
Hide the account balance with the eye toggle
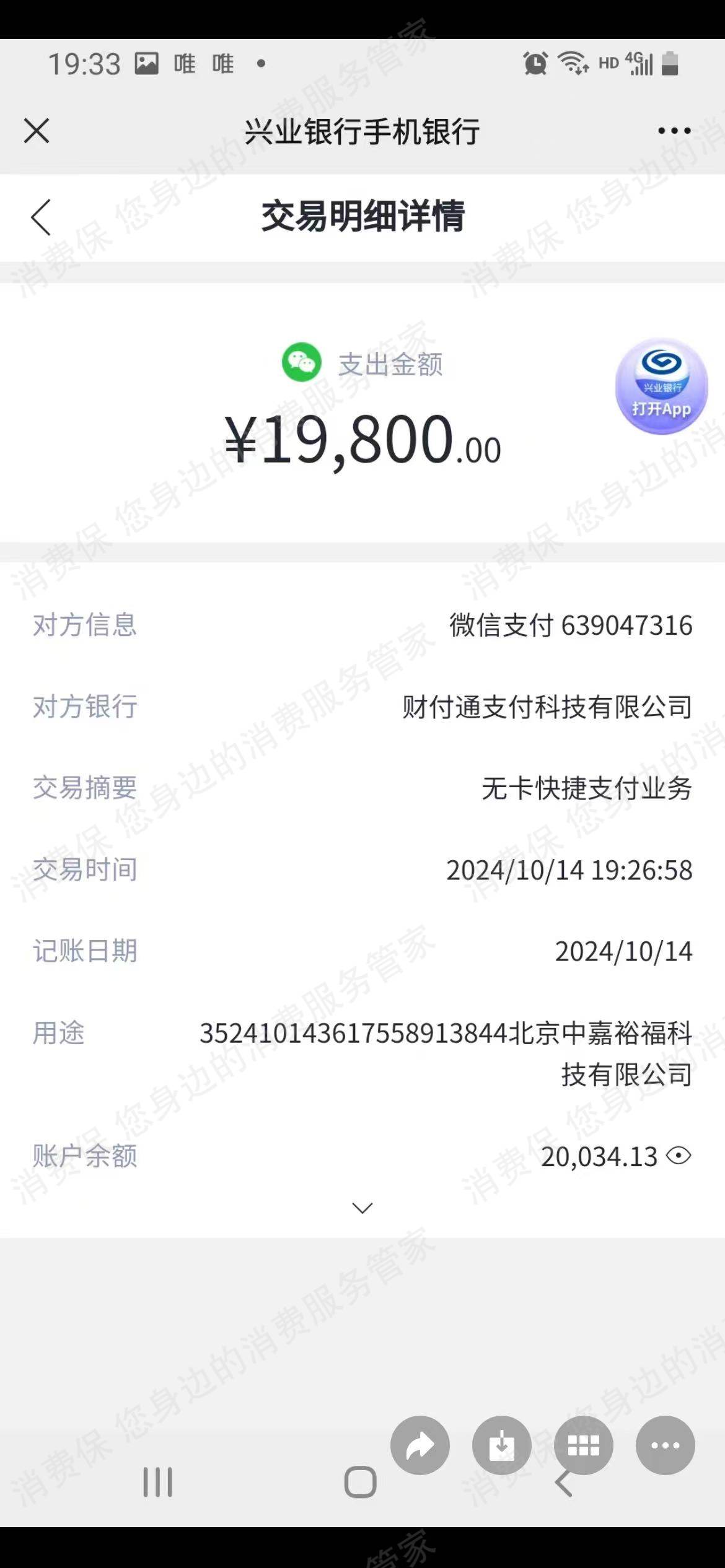pyautogui.click(x=679, y=1156)
